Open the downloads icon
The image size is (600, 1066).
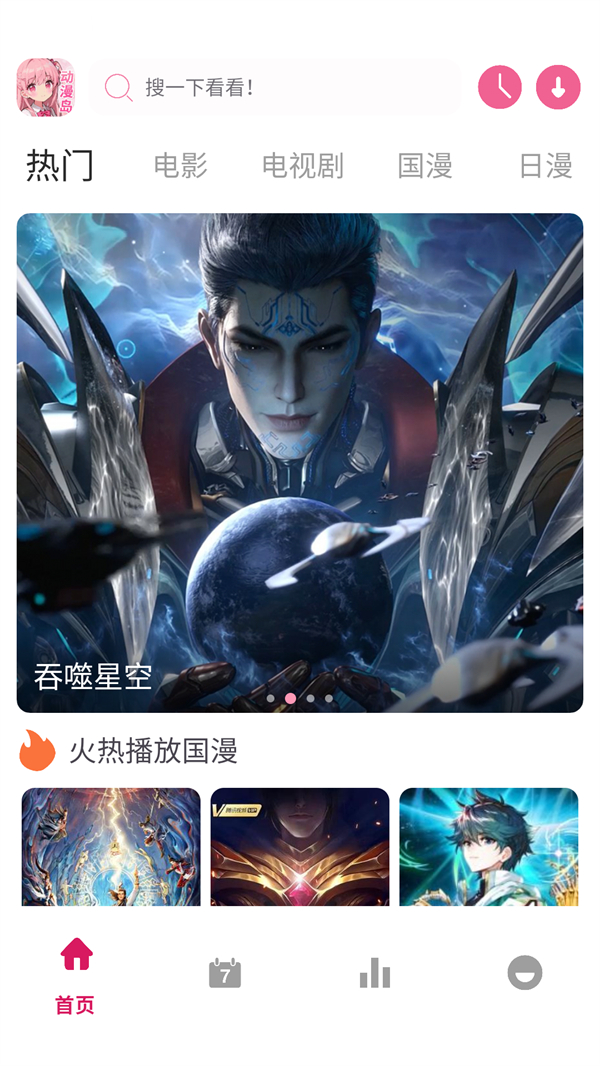[558, 87]
